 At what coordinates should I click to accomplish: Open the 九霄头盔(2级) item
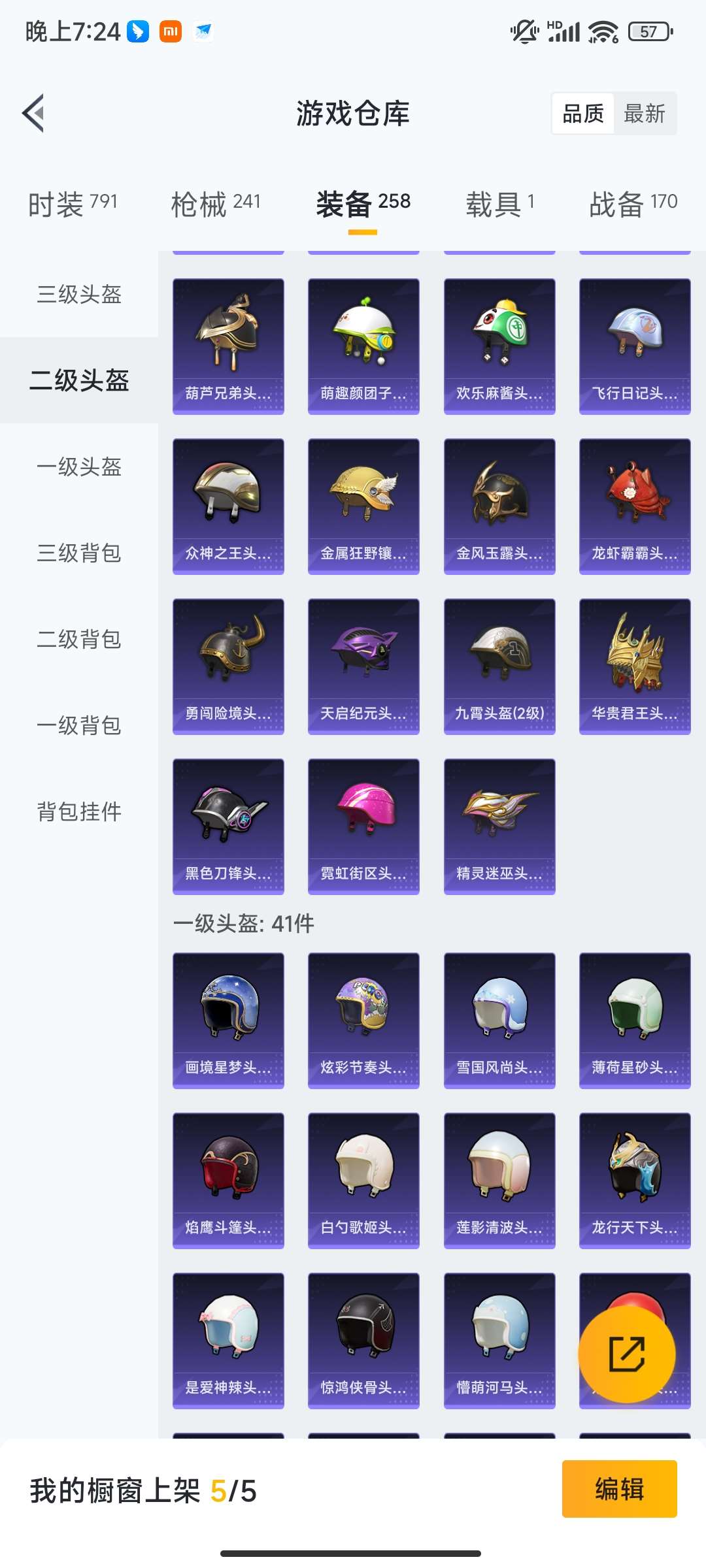pyautogui.click(x=499, y=666)
